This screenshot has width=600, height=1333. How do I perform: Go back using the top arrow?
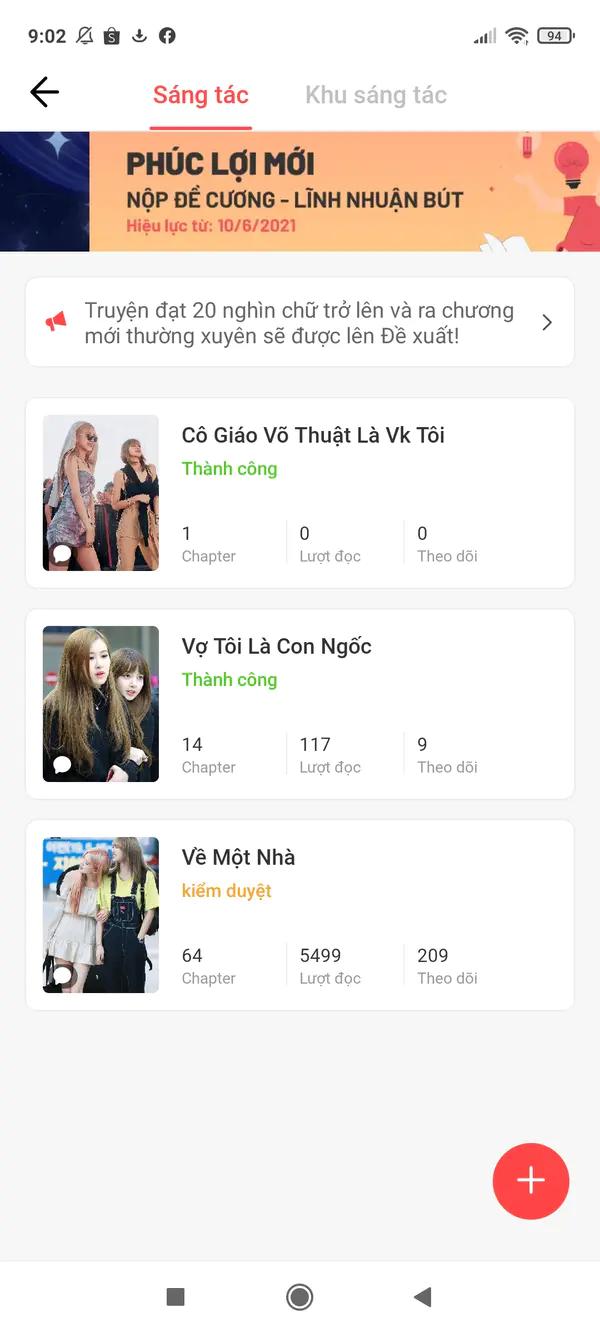45,93
